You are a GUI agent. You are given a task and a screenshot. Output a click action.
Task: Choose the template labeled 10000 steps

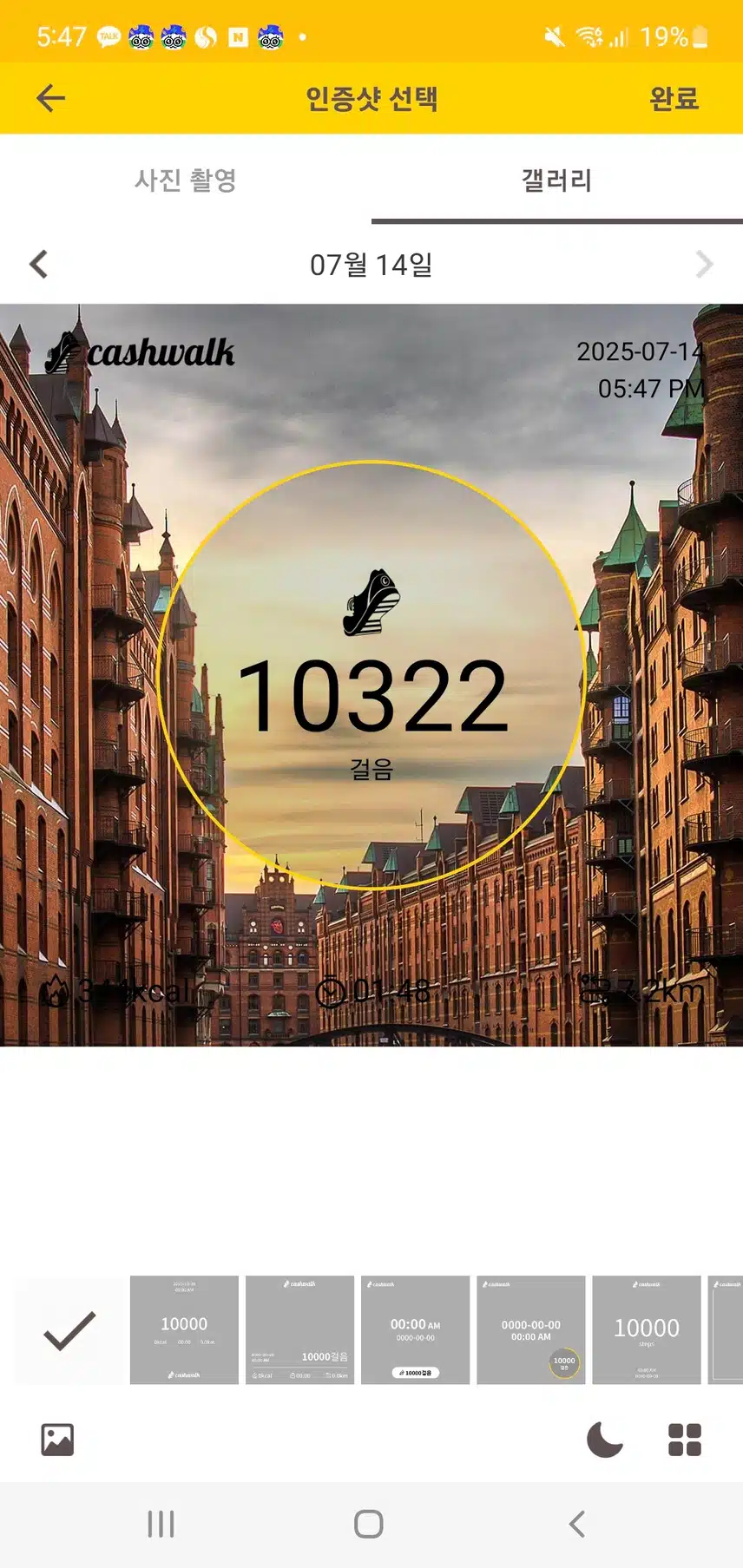646,1329
